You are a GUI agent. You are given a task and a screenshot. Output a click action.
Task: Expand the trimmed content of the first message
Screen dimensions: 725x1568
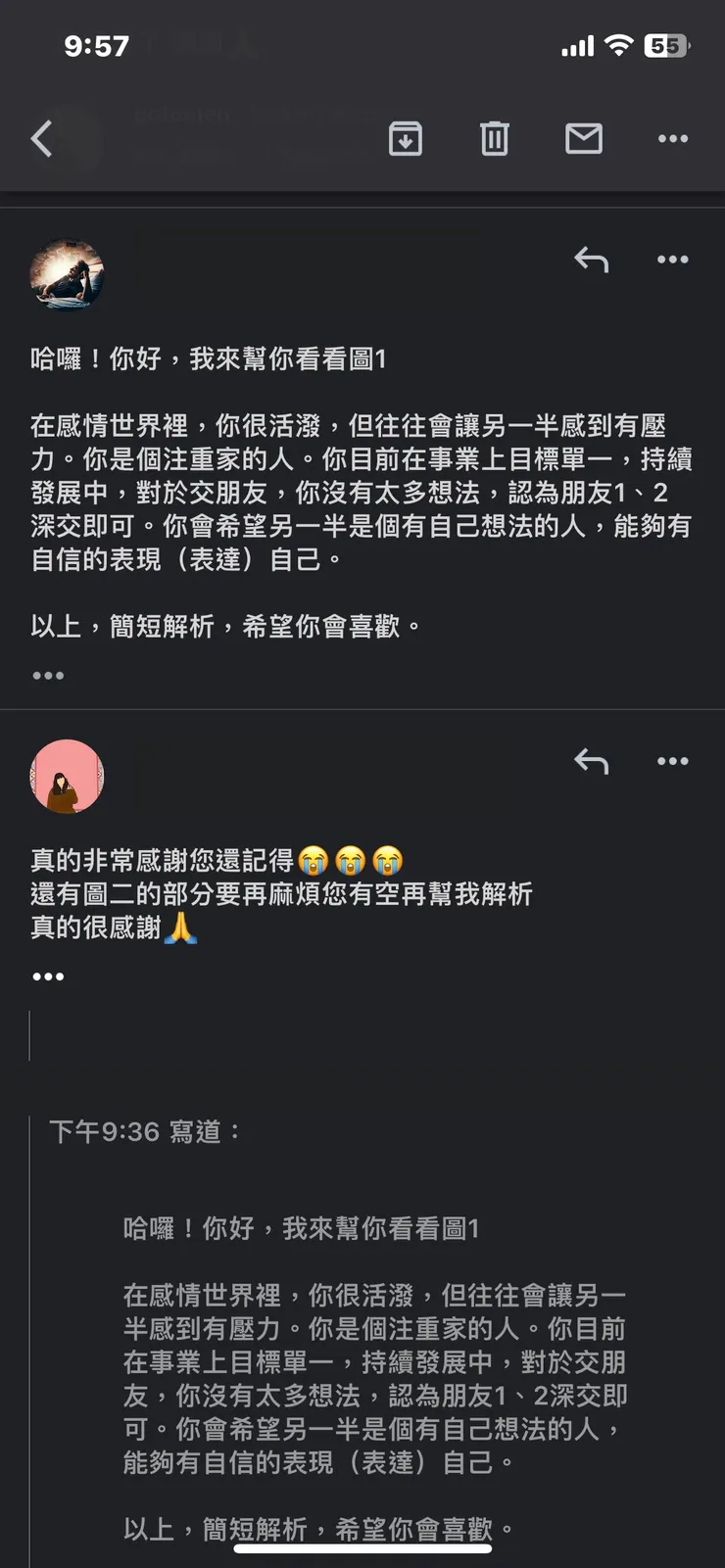(x=48, y=675)
